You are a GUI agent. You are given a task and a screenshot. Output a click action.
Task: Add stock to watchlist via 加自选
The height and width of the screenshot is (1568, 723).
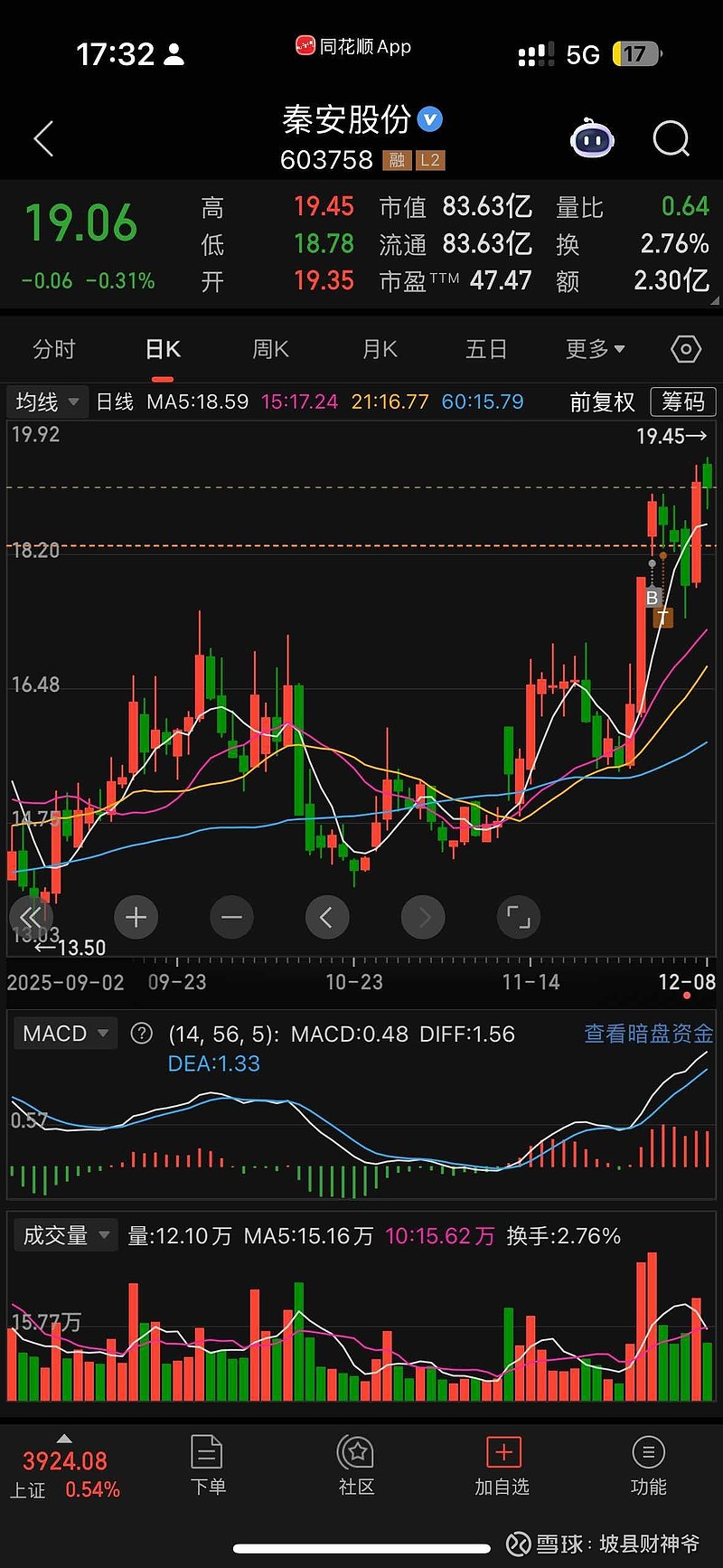(502, 1465)
